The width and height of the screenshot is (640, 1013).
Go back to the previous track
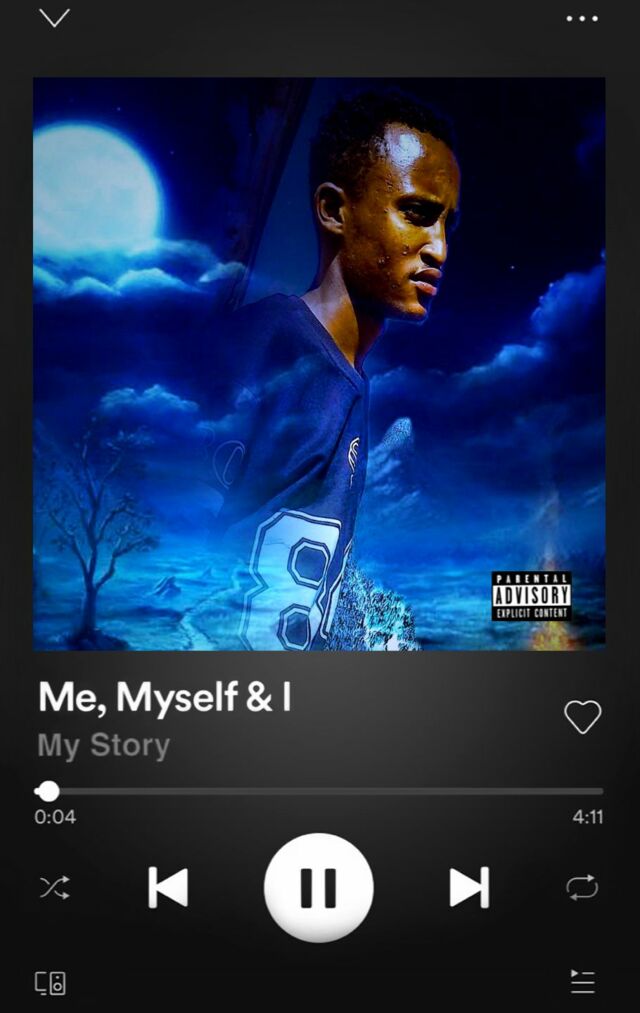(x=168, y=887)
